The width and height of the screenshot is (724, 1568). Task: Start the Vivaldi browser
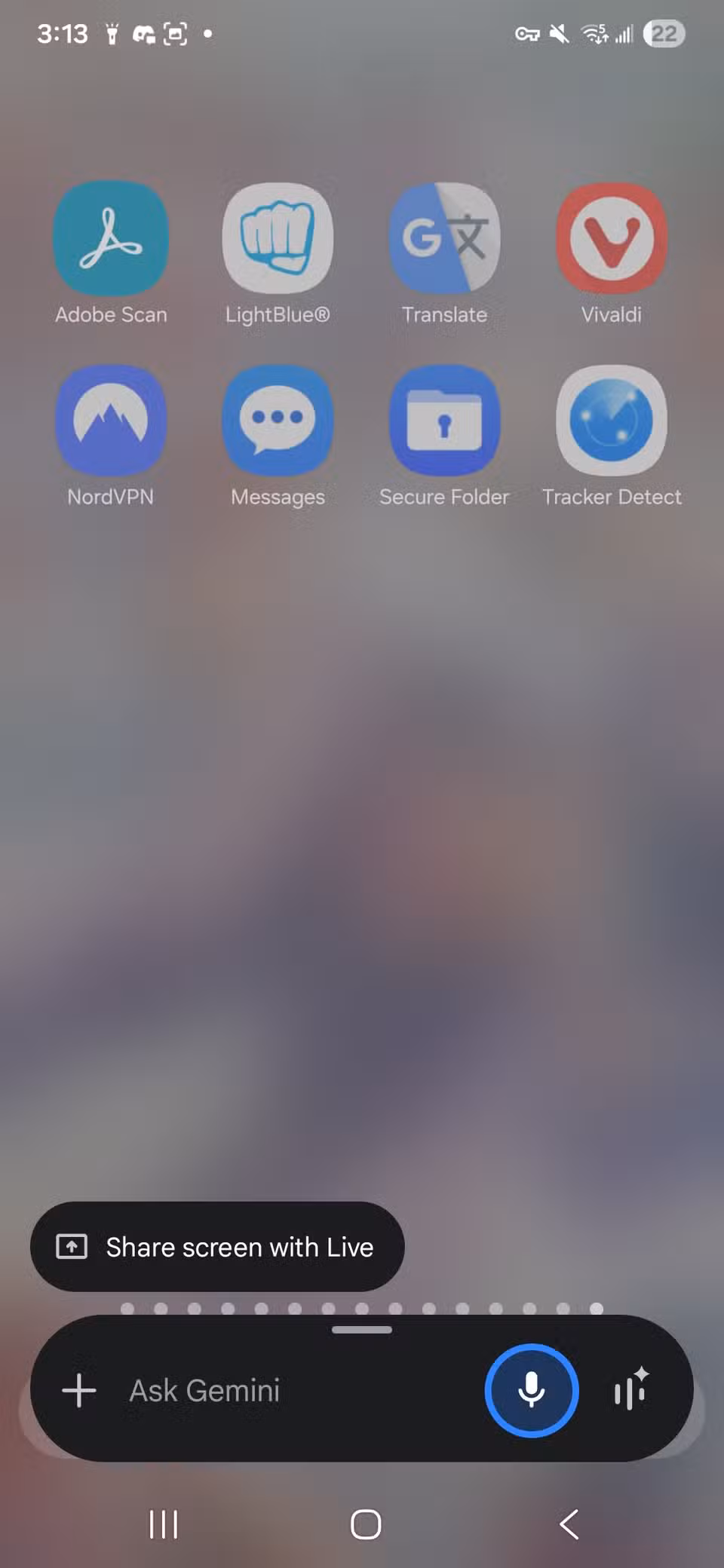pyautogui.click(x=612, y=238)
